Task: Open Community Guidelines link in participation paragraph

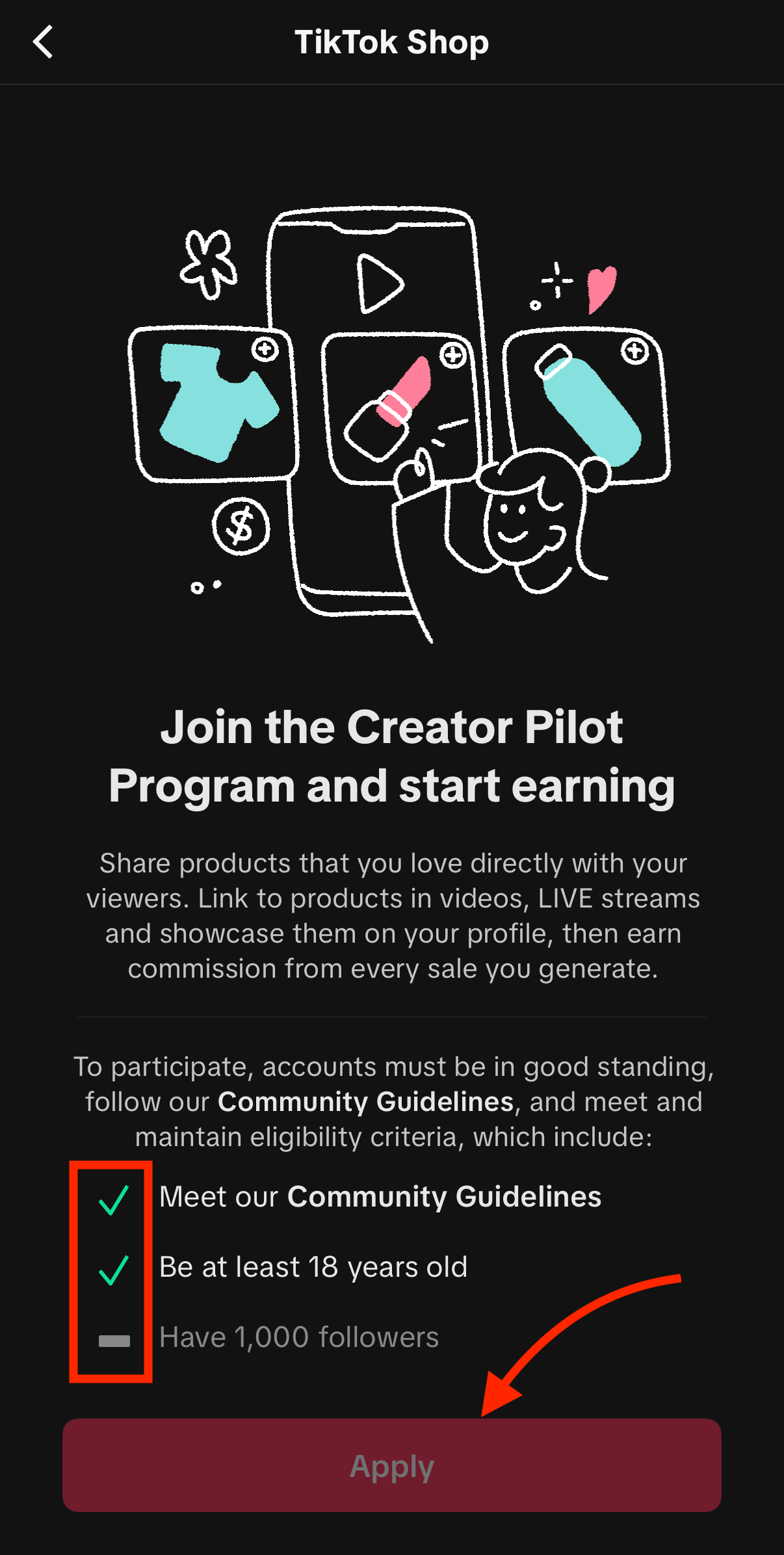Action: pyautogui.click(x=365, y=1103)
